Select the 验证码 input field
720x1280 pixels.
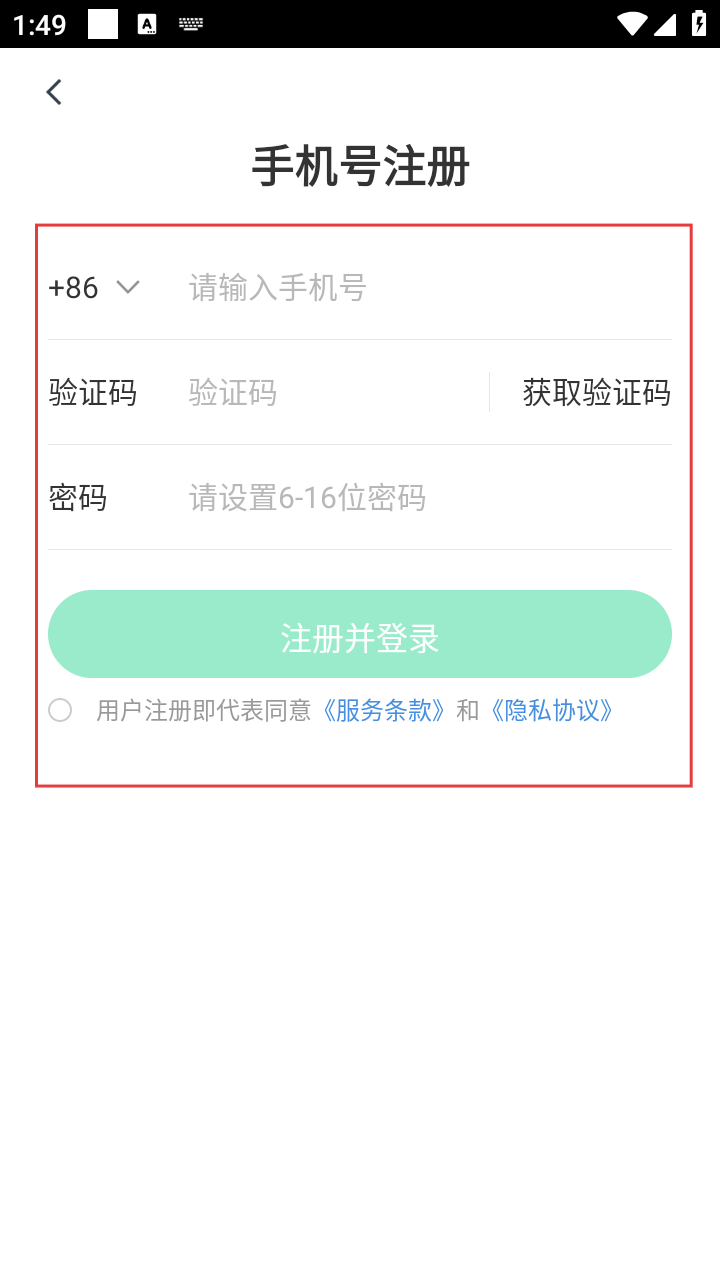click(330, 393)
